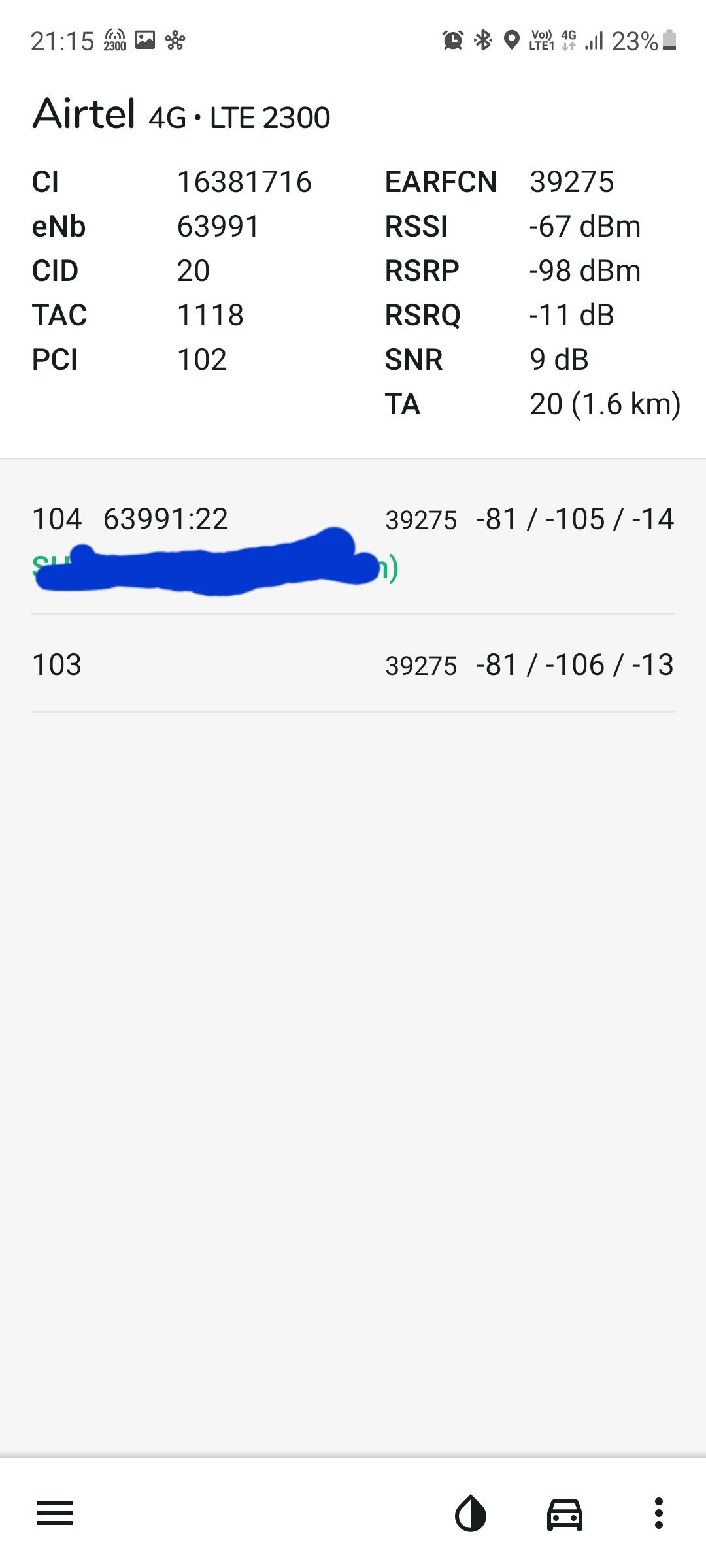This screenshot has width=706, height=1568.
Task: Enable drive mode car icon
Action: pyautogui.click(x=565, y=1513)
